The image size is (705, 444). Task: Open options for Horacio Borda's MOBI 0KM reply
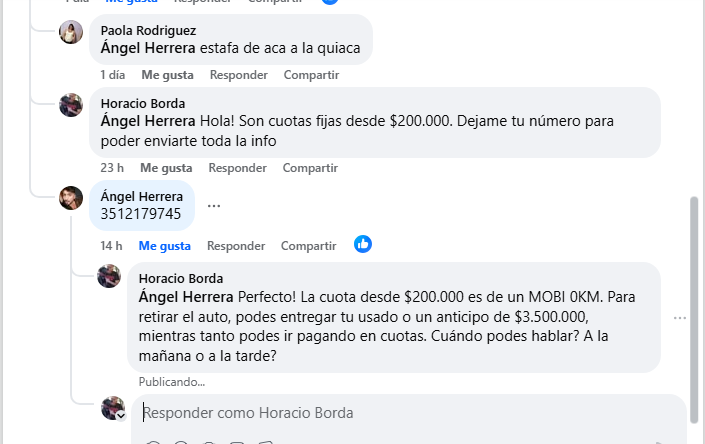click(680, 318)
